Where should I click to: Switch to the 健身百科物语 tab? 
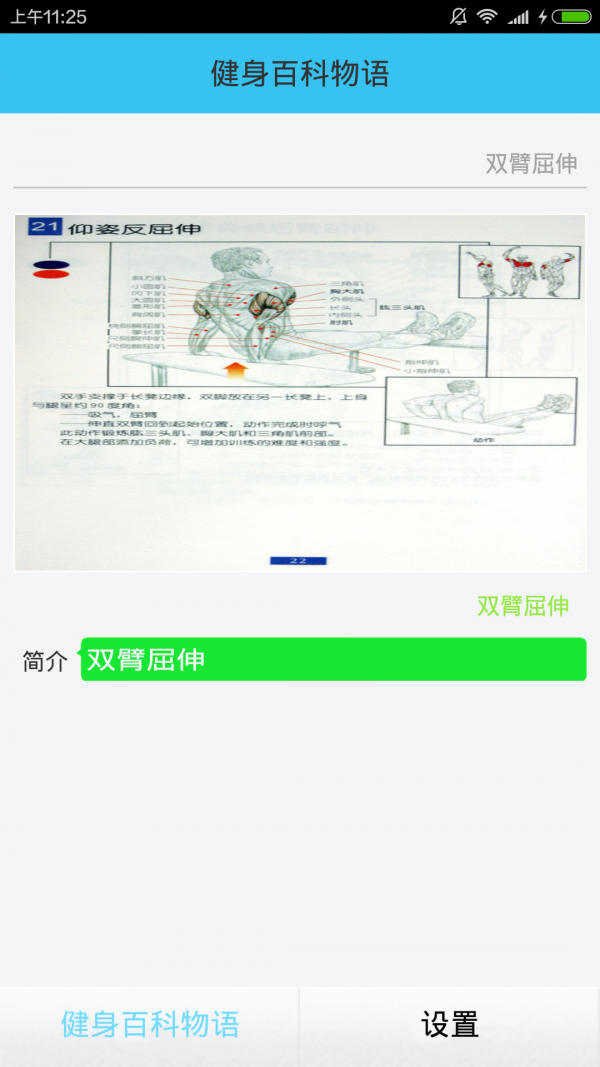pos(150,1025)
